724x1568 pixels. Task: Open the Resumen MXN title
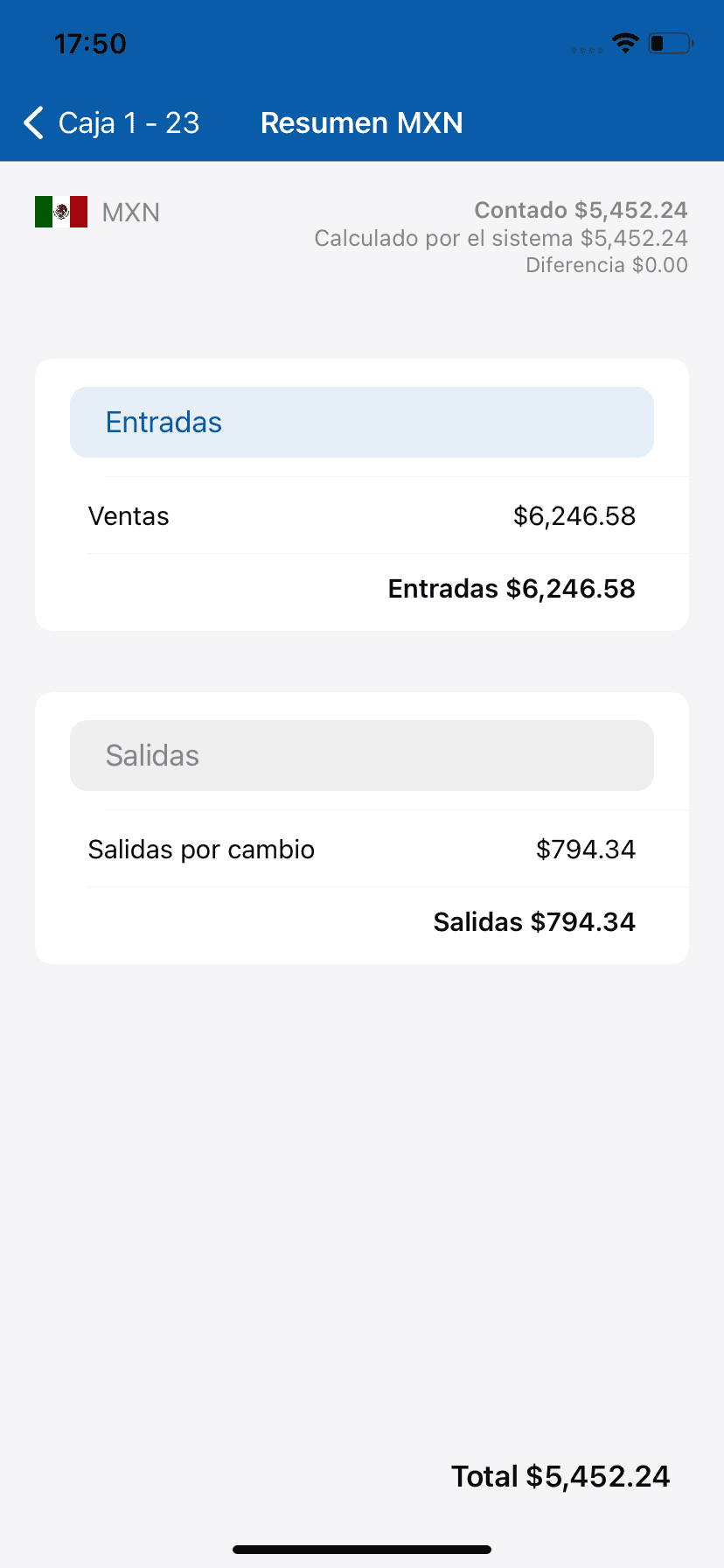362,122
